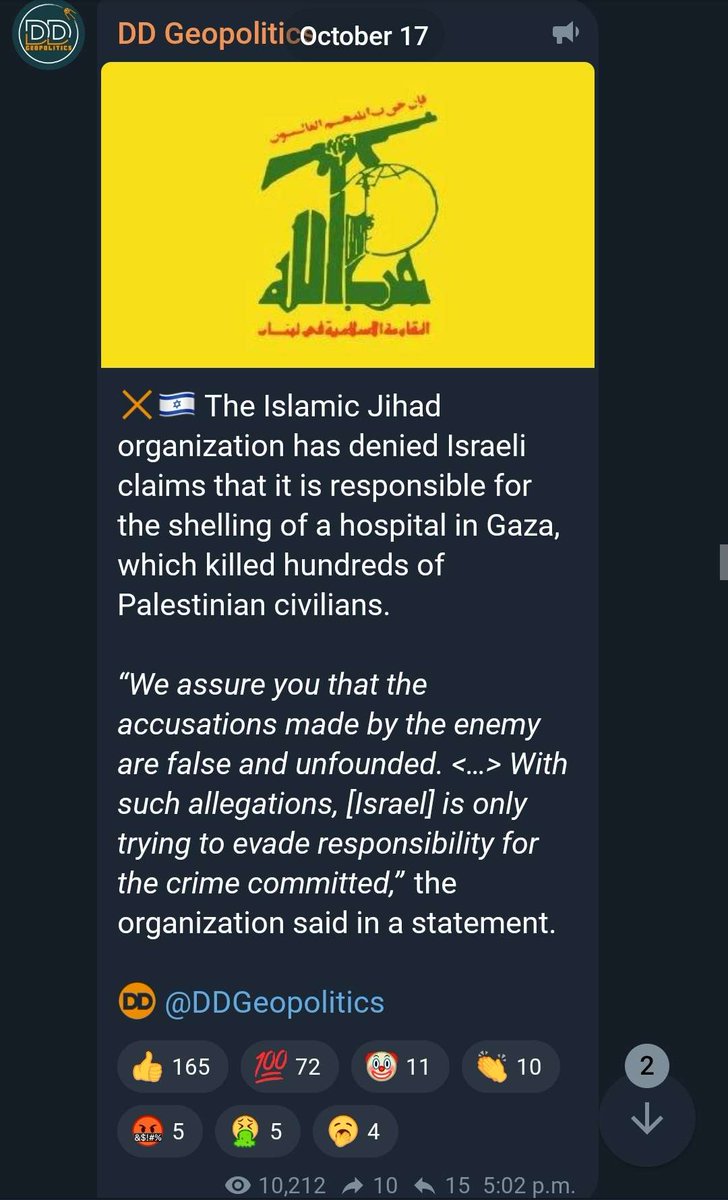React with the yawning face chip
Screen dimensions: 728x1200
[355, 1132]
